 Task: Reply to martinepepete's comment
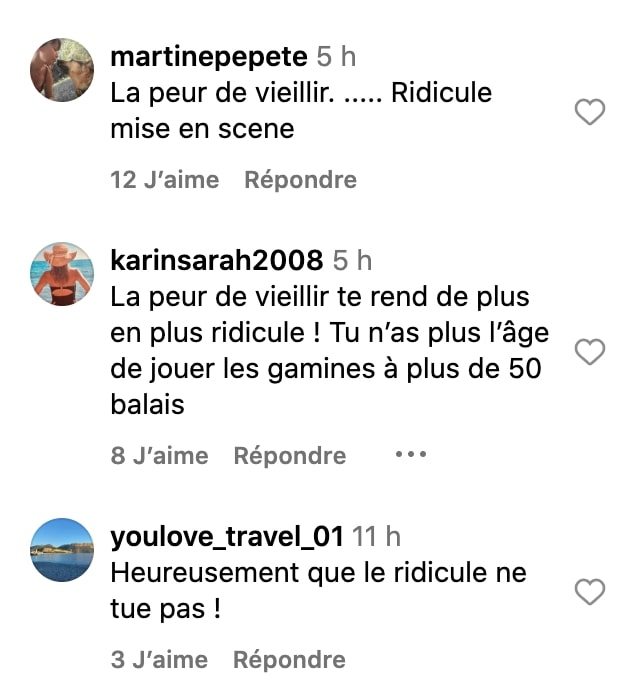coord(300,180)
